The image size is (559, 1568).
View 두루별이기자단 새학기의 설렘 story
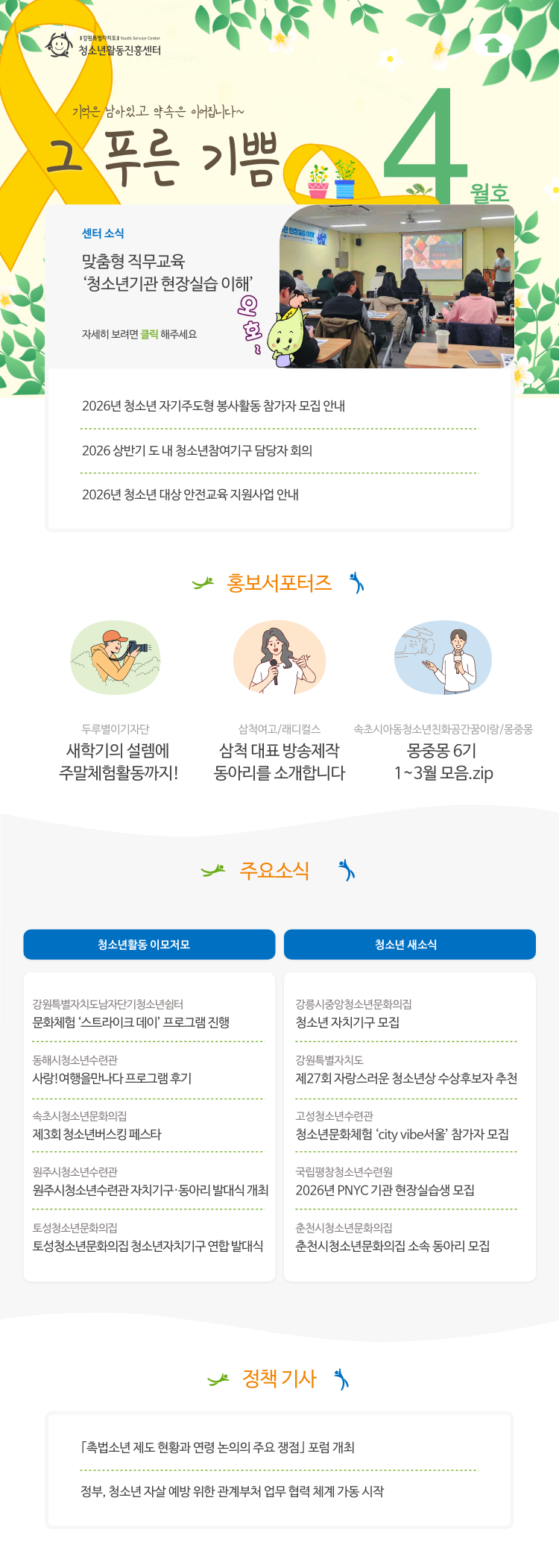[118, 761]
